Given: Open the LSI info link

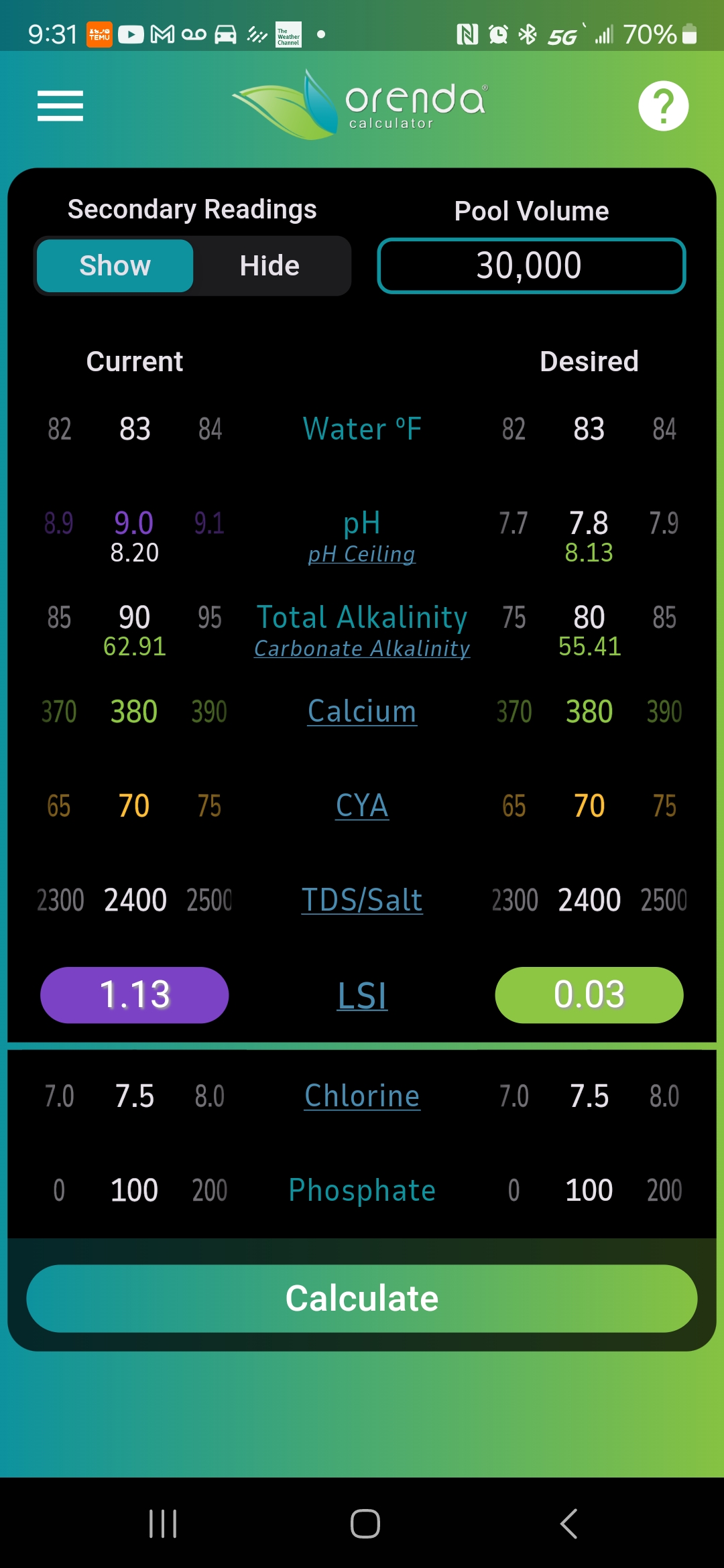Looking at the screenshot, I should tap(362, 996).
